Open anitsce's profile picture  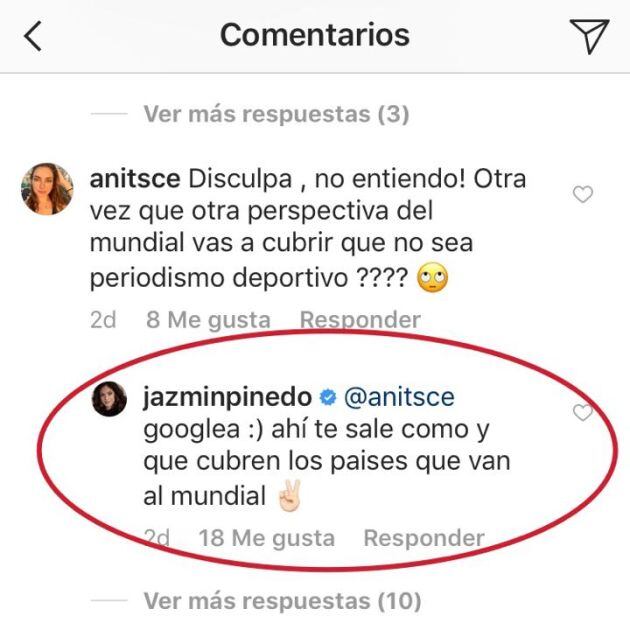pos(47,188)
